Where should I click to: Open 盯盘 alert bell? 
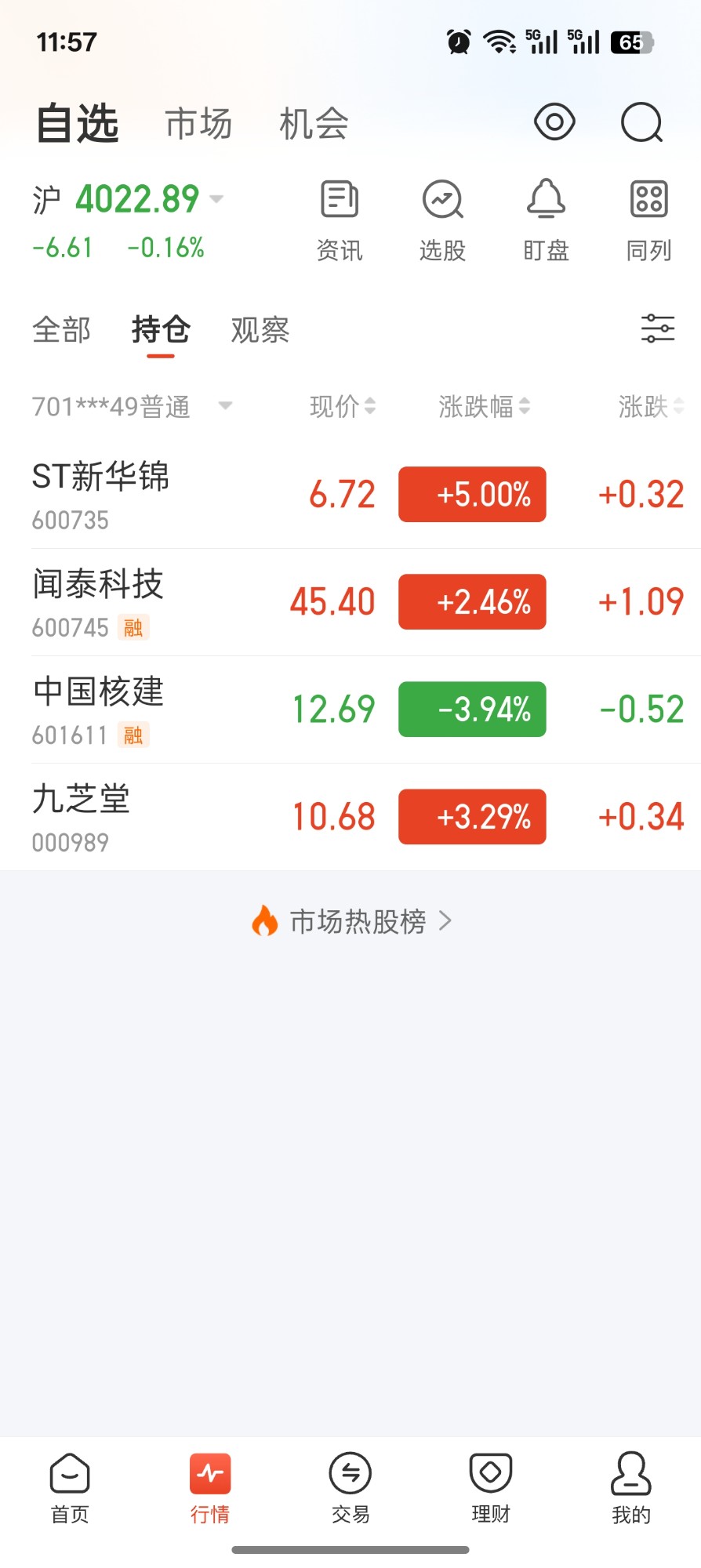(x=546, y=221)
